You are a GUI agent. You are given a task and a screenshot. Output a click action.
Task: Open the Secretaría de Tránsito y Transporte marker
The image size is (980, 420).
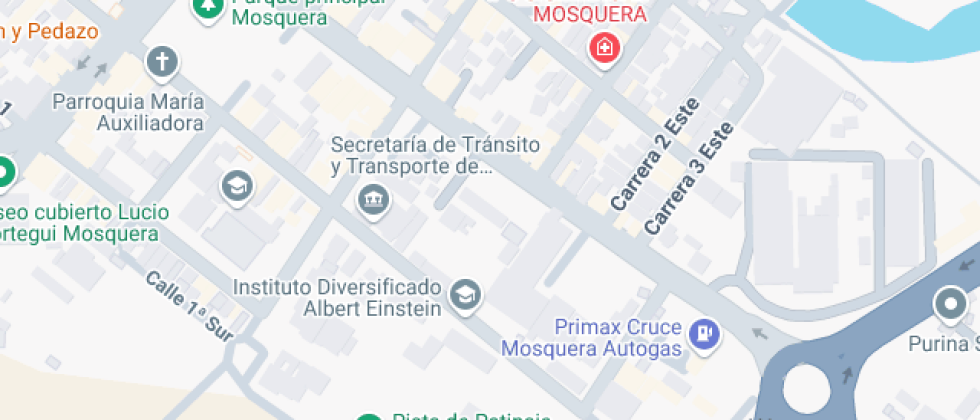[x=374, y=200]
